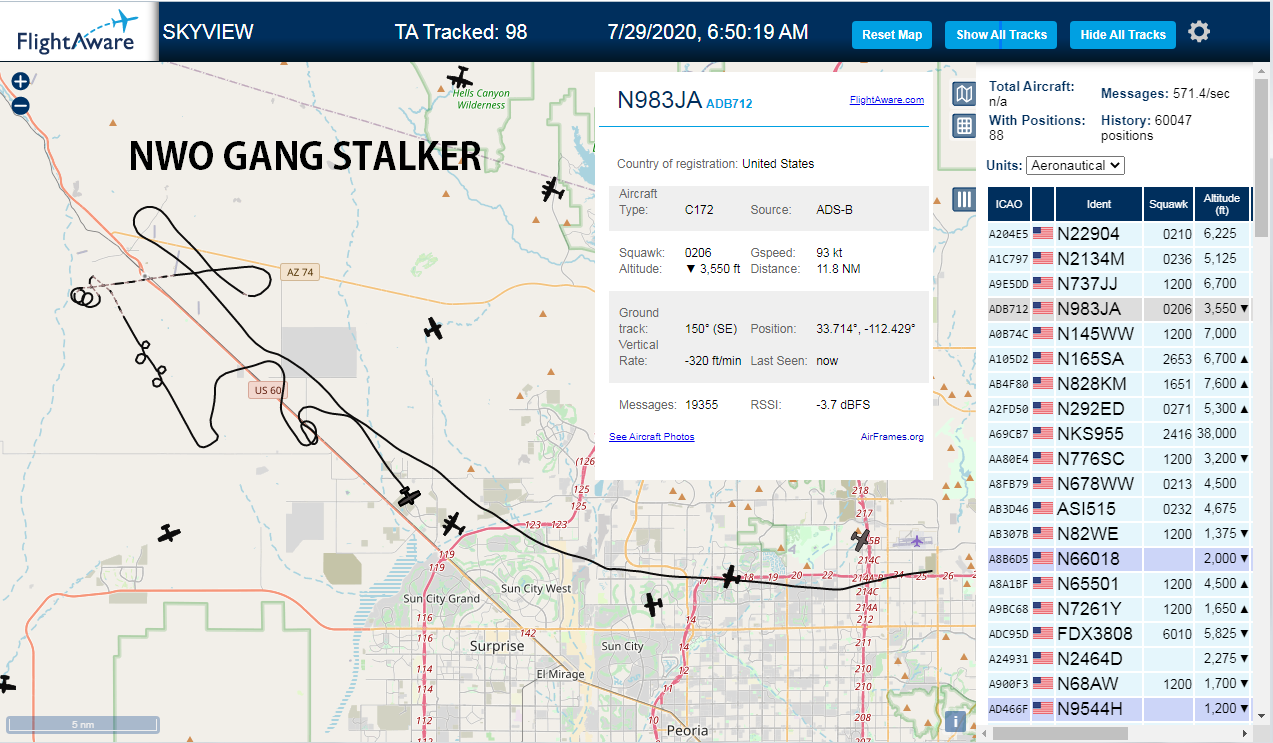Image resolution: width=1273 pixels, height=743 pixels.
Task: Sort the table by Squawk column
Action: click(x=1169, y=204)
